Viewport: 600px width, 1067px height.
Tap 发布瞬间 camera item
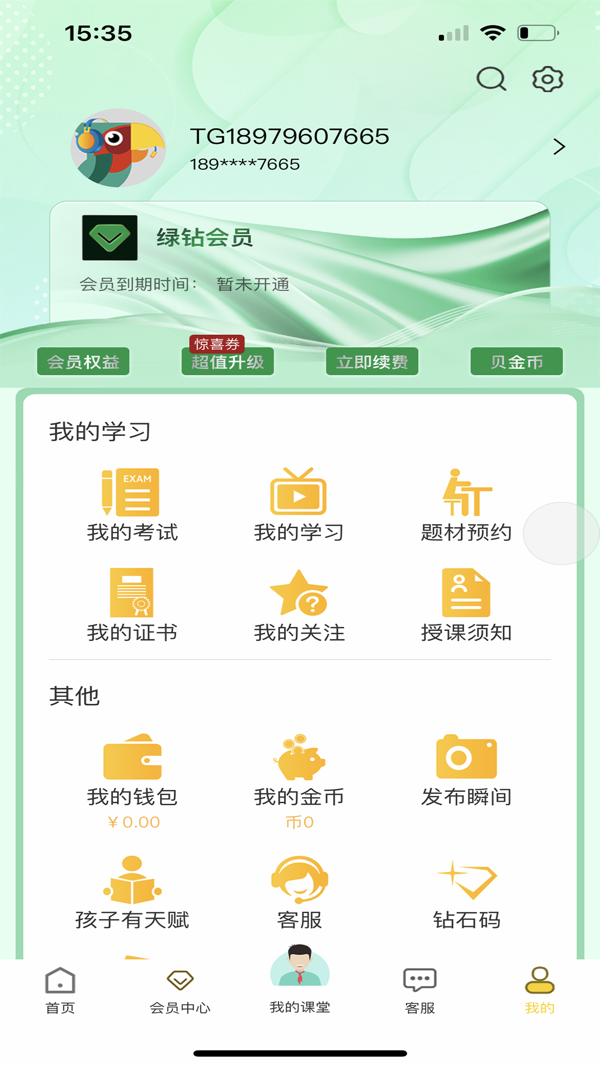[x=466, y=773]
